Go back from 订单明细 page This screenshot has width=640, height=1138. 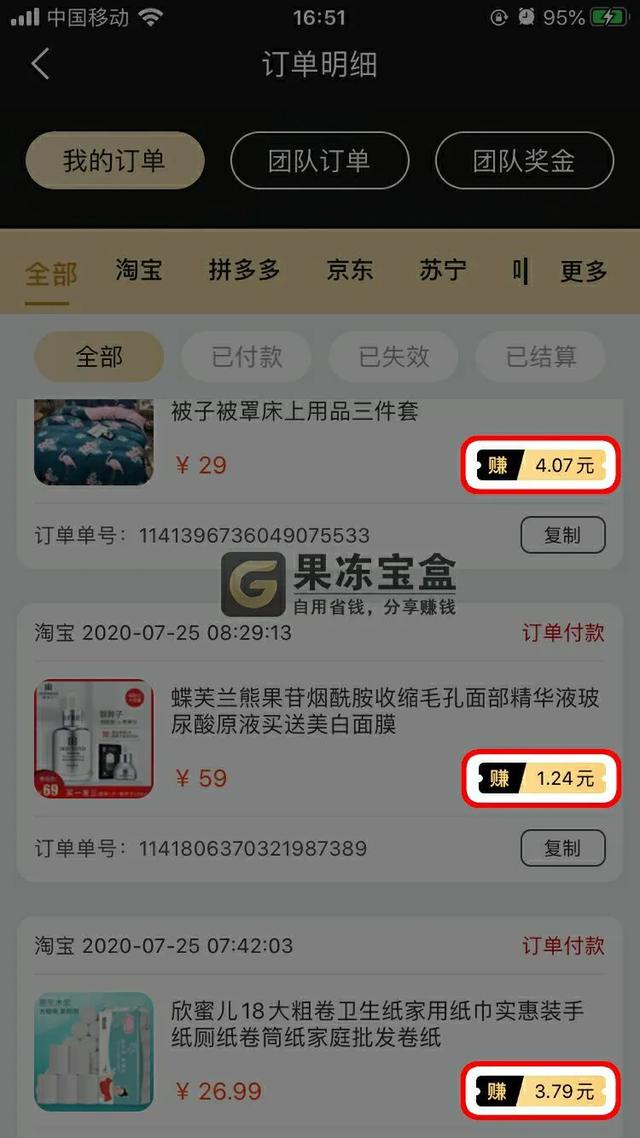pos(40,65)
